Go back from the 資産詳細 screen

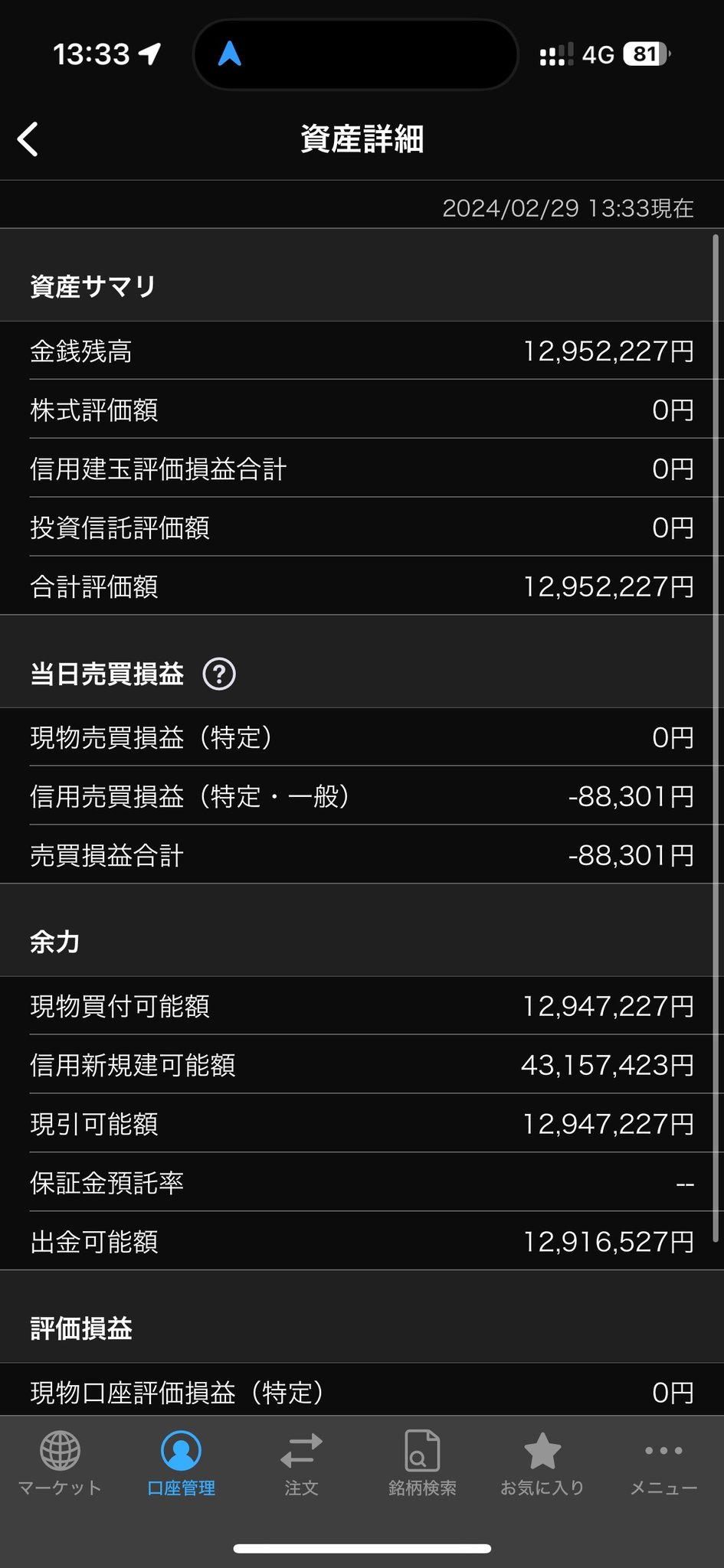coord(28,139)
